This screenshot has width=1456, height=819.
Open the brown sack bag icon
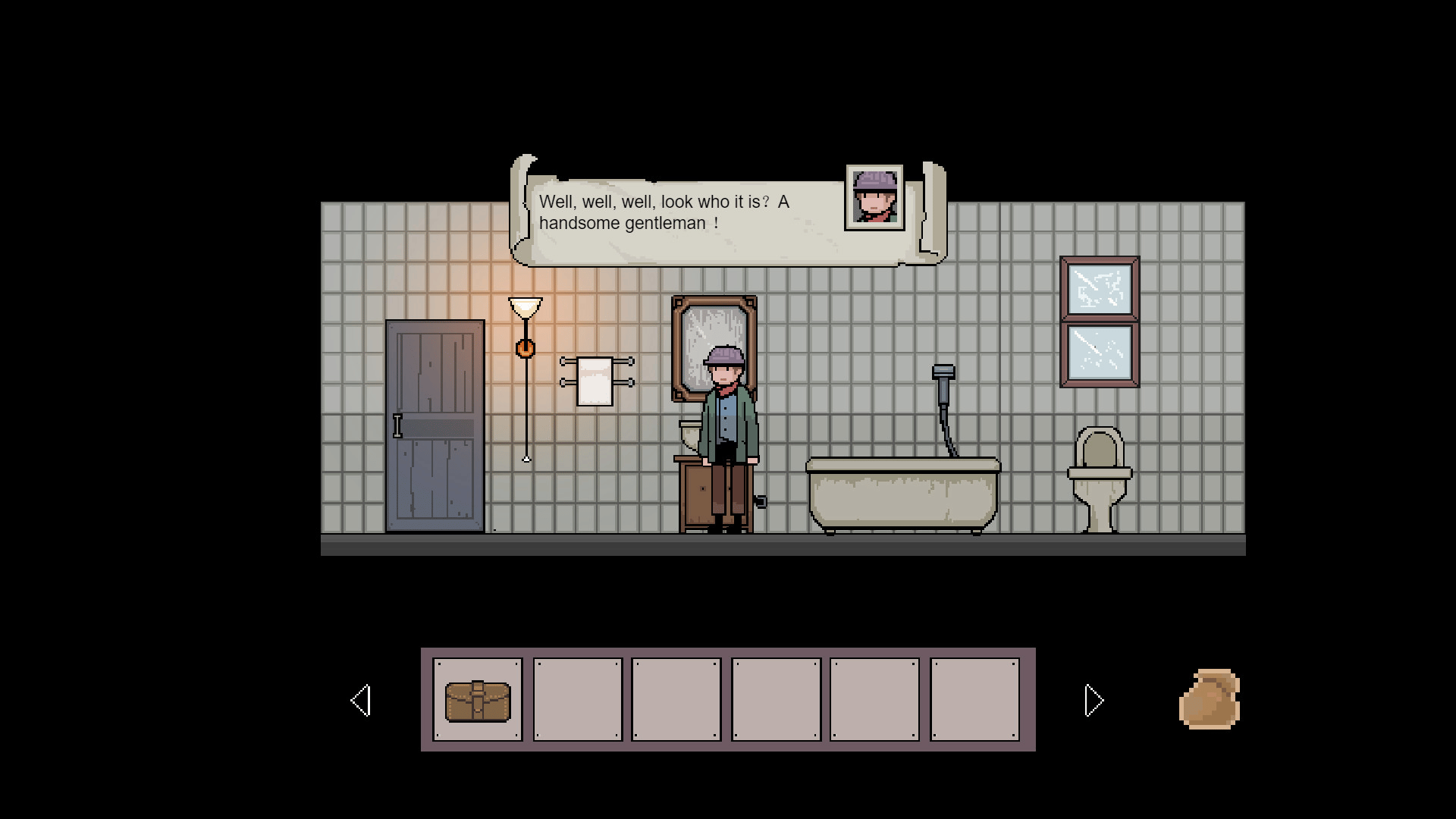[1210, 698]
